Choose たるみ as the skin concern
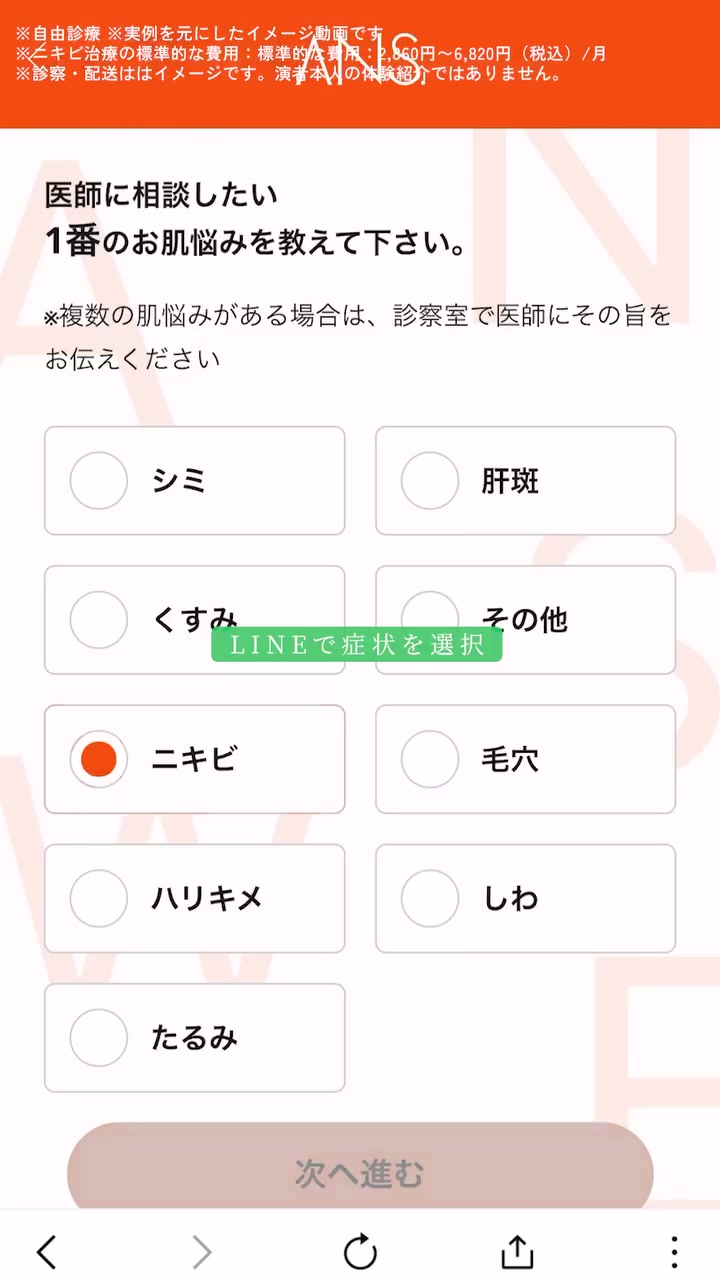The image size is (720, 1280). pos(195,1037)
